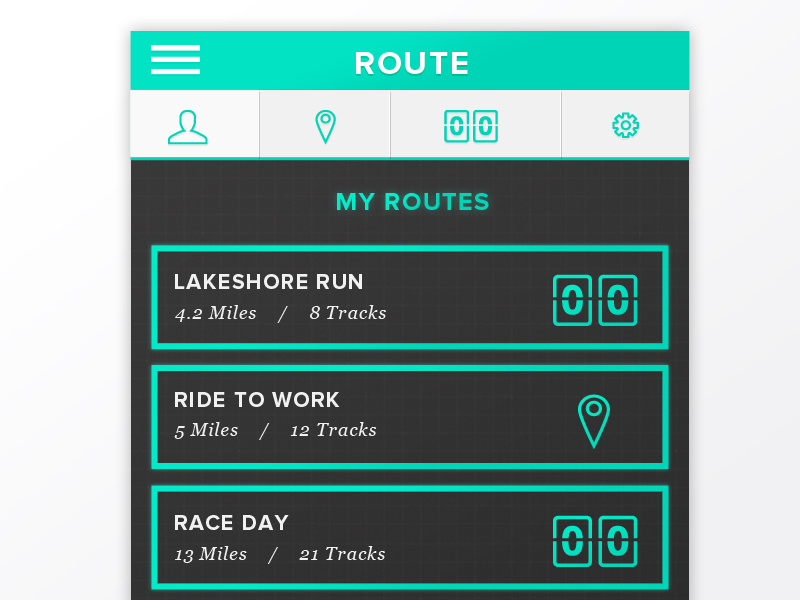This screenshot has width=800, height=600.
Task: Switch to the location pin tab
Action: (325, 126)
